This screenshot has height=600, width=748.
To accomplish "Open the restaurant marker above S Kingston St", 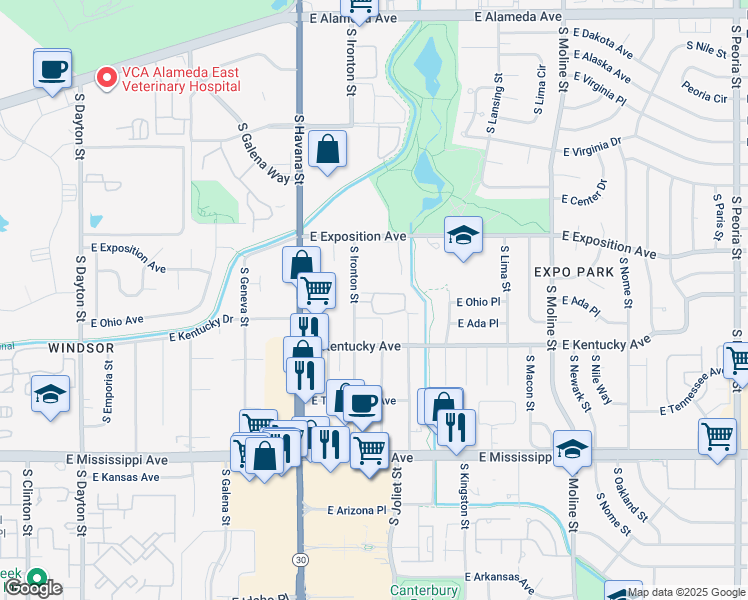I will (x=456, y=430).
